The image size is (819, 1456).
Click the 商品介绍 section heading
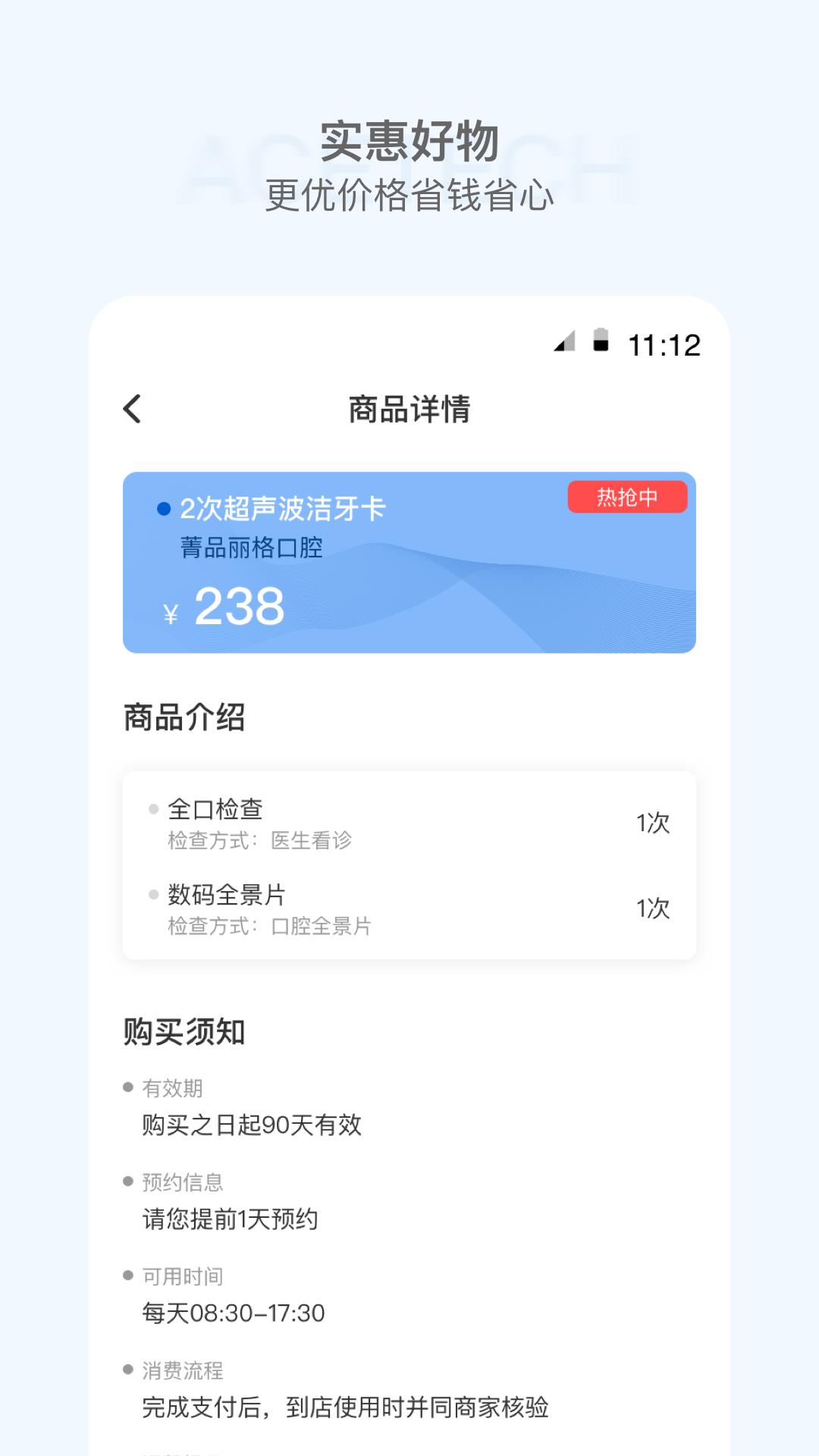click(x=184, y=717)
